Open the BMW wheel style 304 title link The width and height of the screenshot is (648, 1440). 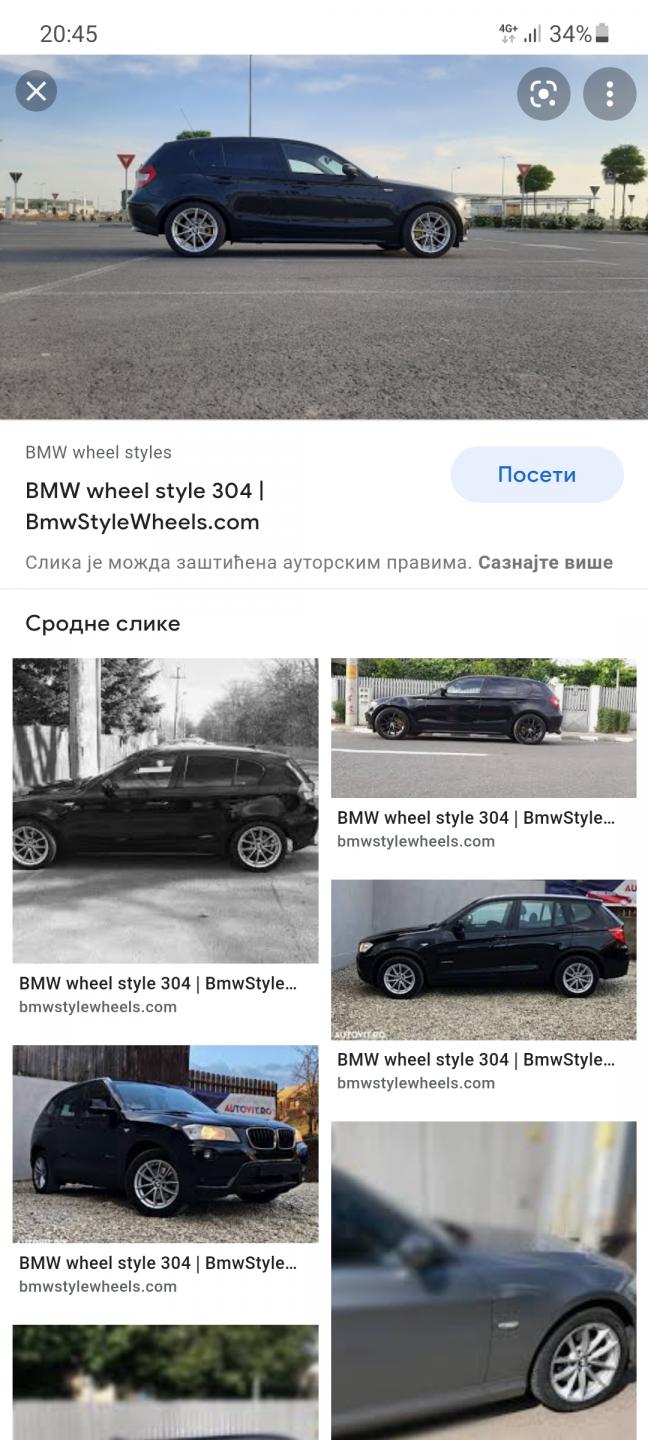pos(145,506)
